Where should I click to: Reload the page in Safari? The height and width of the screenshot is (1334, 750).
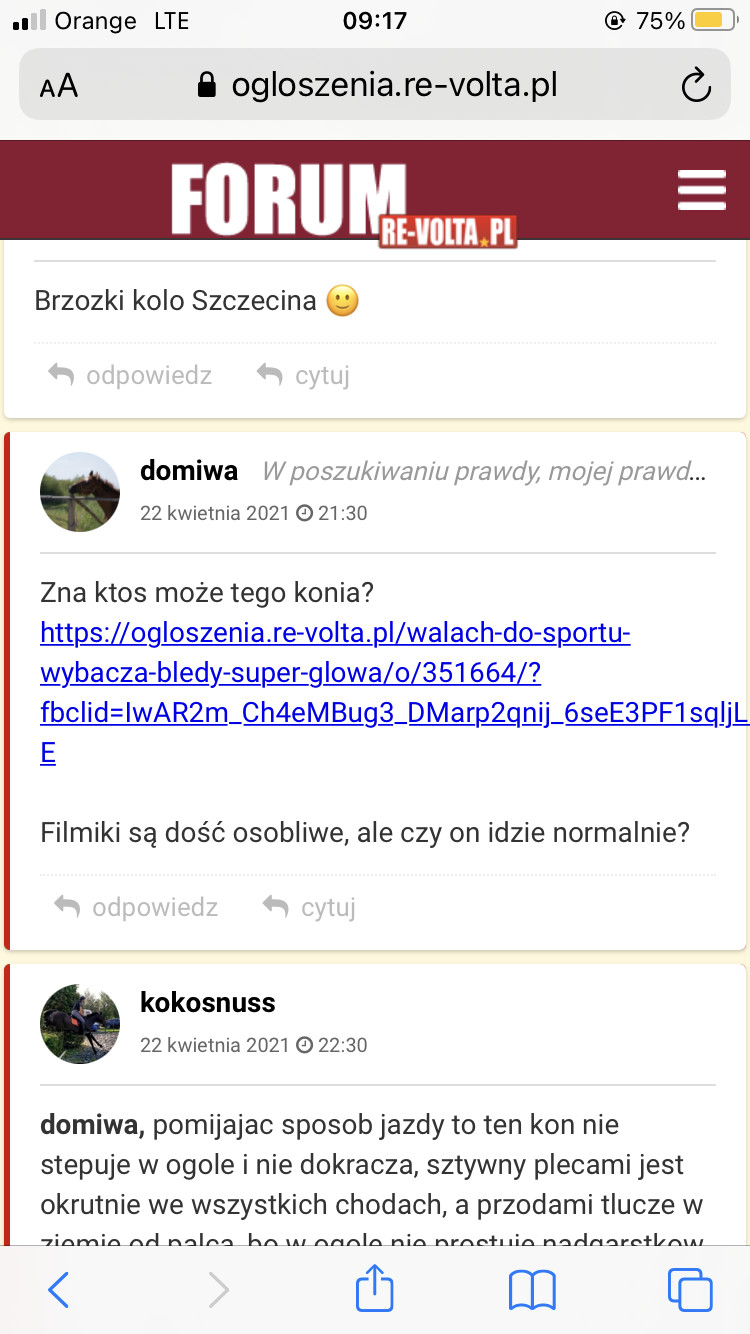pos(695,86)
